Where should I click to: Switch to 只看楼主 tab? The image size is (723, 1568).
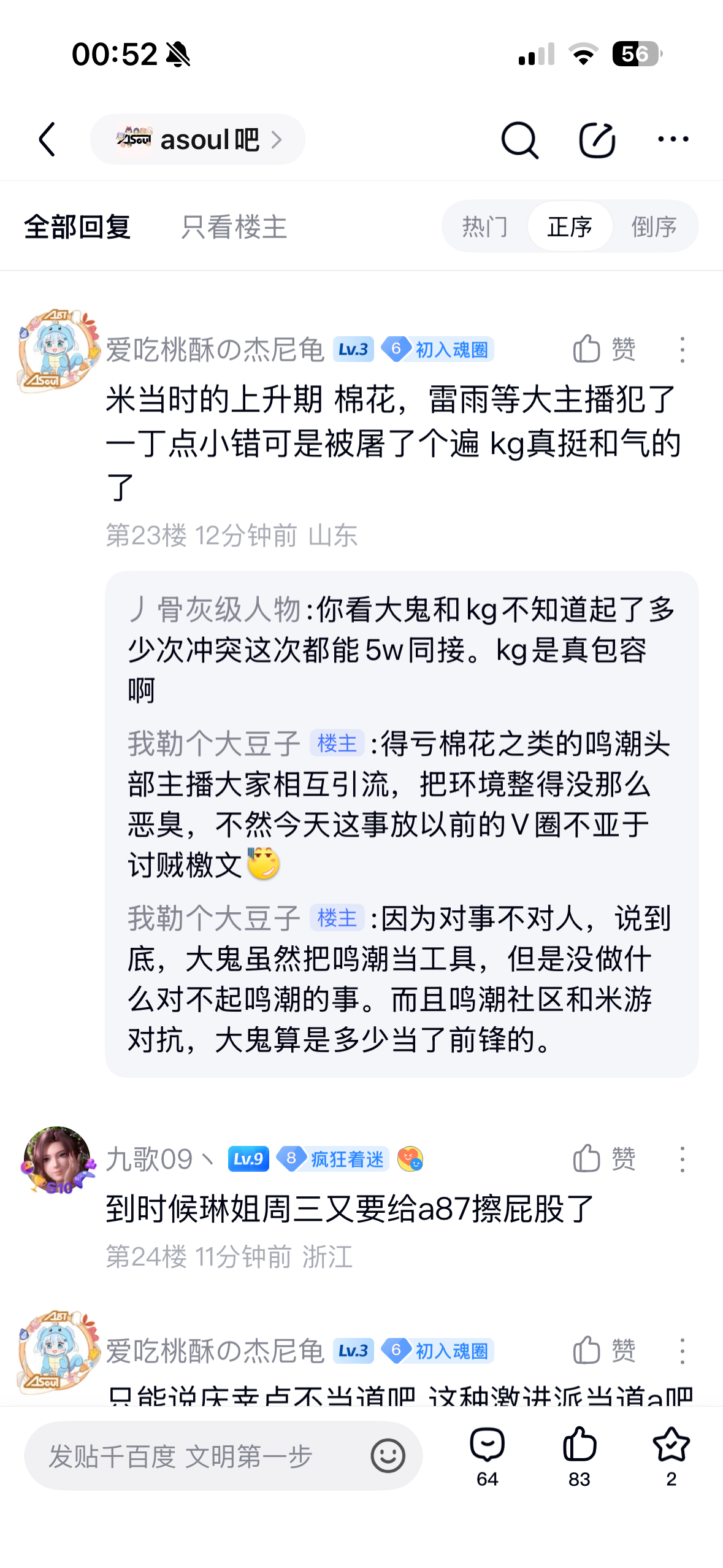click(234, 227)
